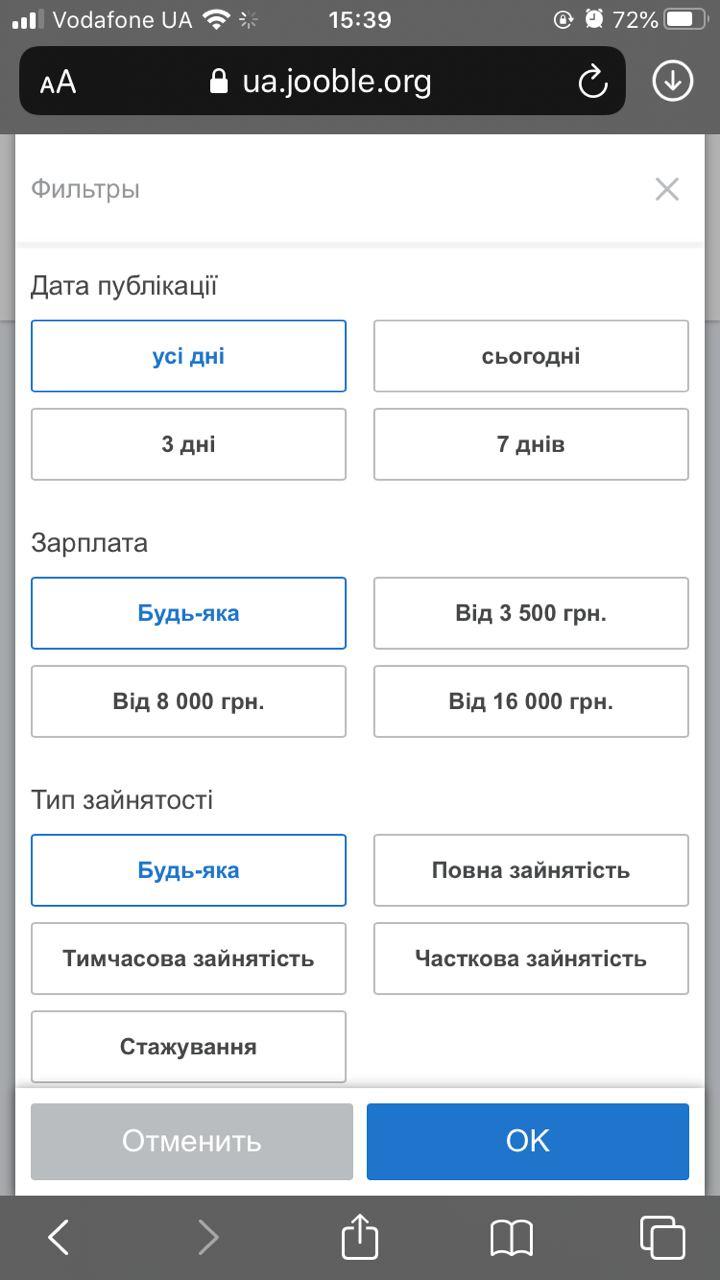The height and width of the screenshot is (1280, 720).
Task: Open the Bookmarks icon
Action: (x=511, y=1237)
